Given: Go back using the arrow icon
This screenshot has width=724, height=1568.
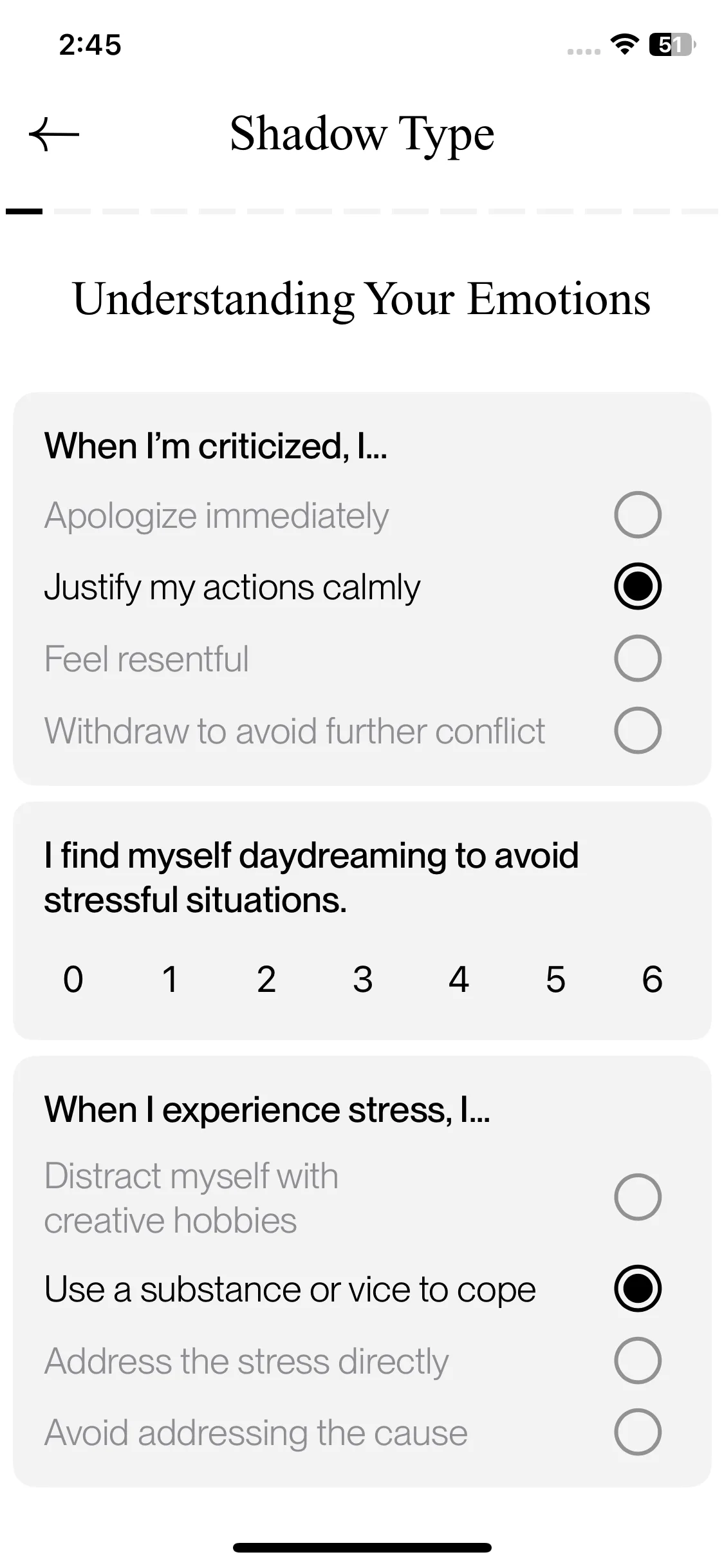Looking at the screenshot, I should click(54, 134).
